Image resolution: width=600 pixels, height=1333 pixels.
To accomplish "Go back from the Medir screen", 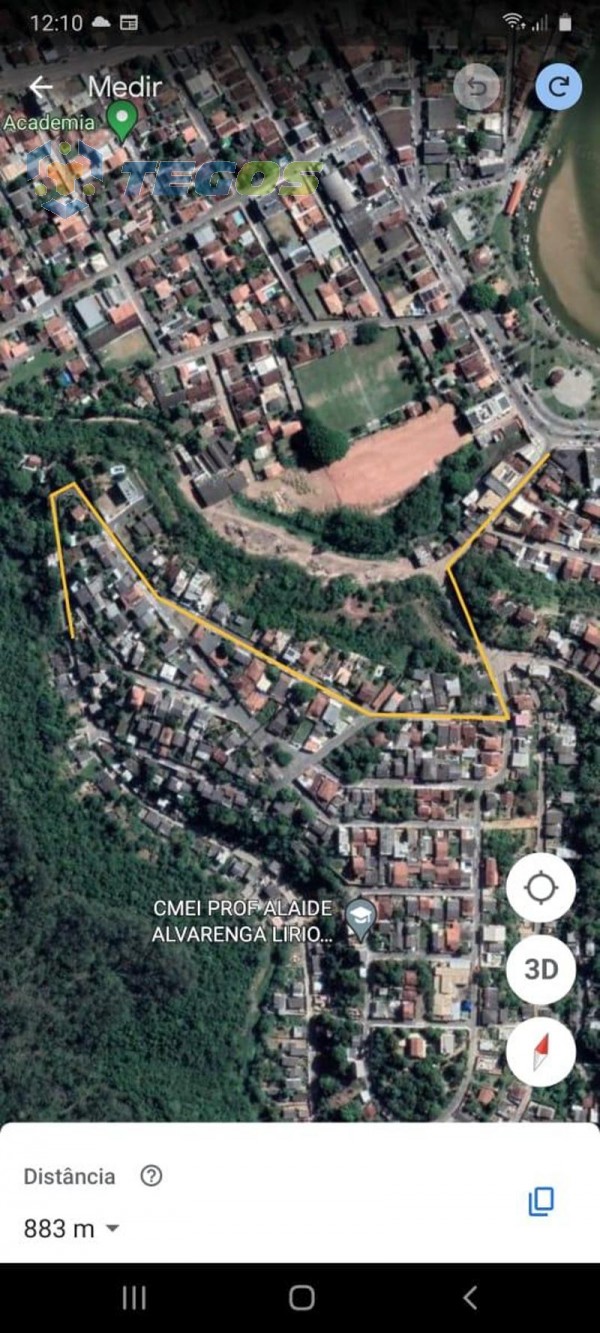I will (41, 87).
